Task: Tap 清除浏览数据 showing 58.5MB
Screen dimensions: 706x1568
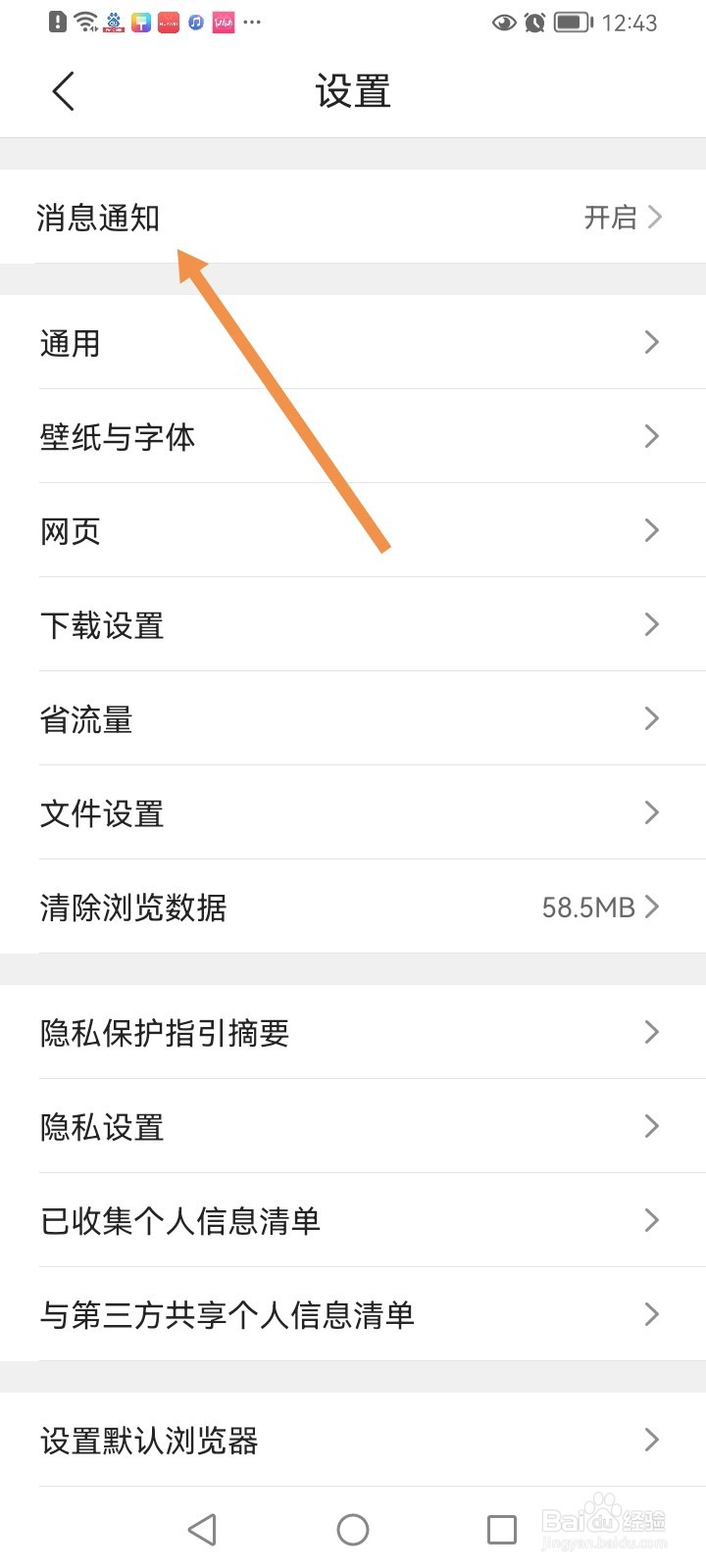Action: pyautogui.click(x=353, y=907)
